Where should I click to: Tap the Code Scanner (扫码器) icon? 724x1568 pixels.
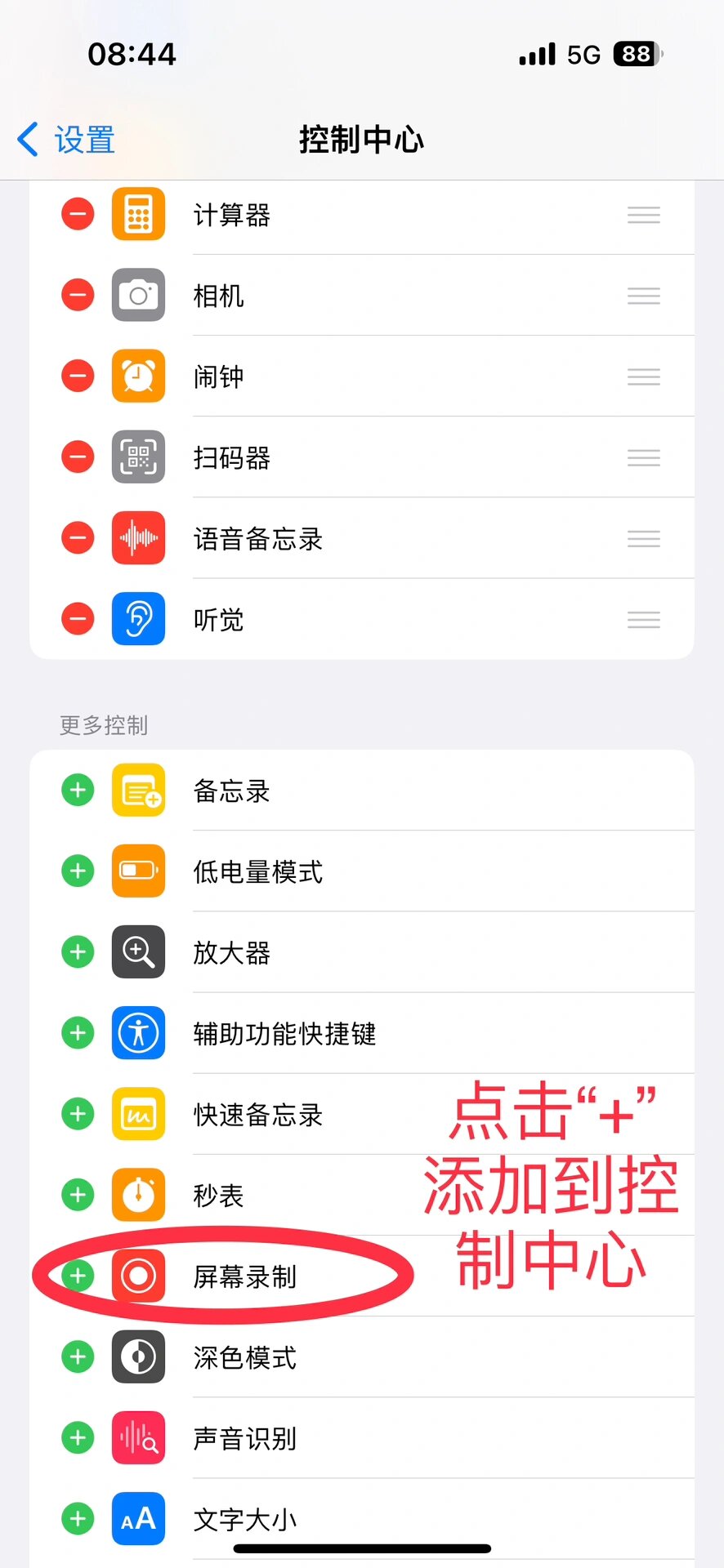137,457
